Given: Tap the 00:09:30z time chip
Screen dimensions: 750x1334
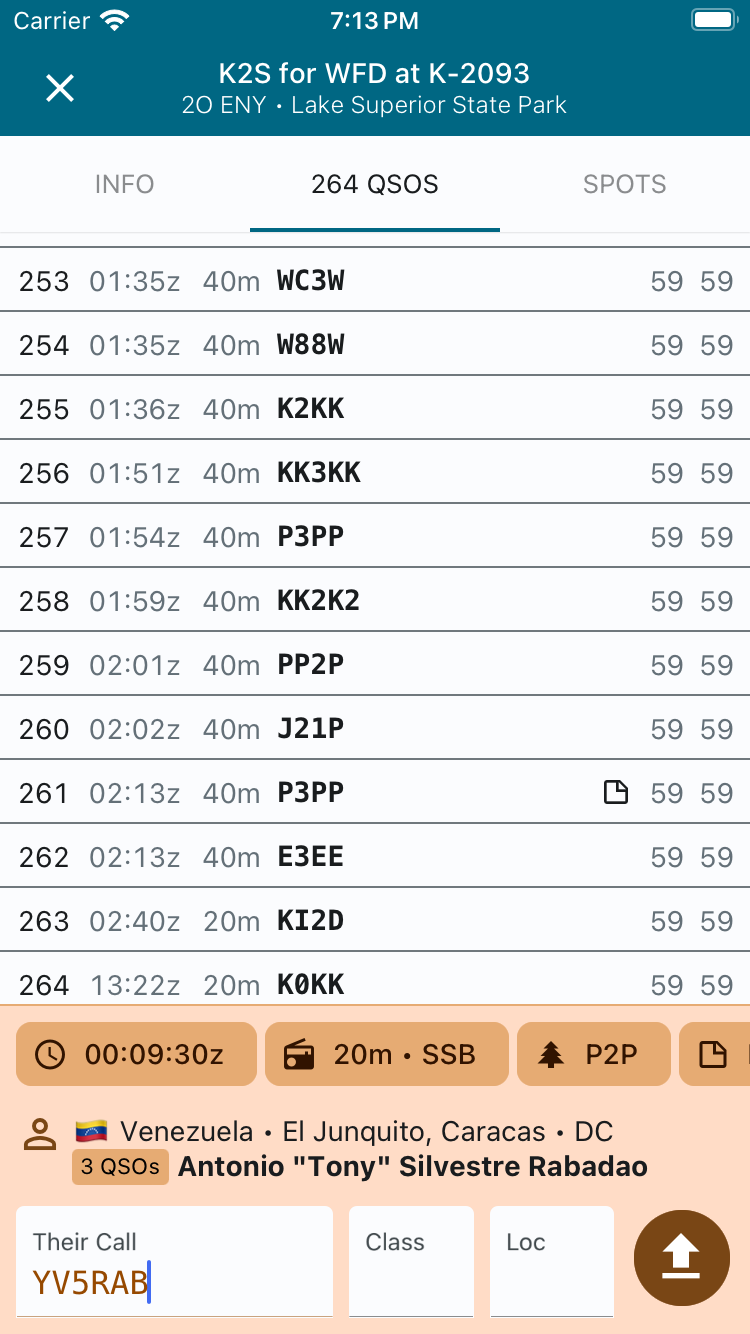Looking at the screenshot, I should [136, 1054].
